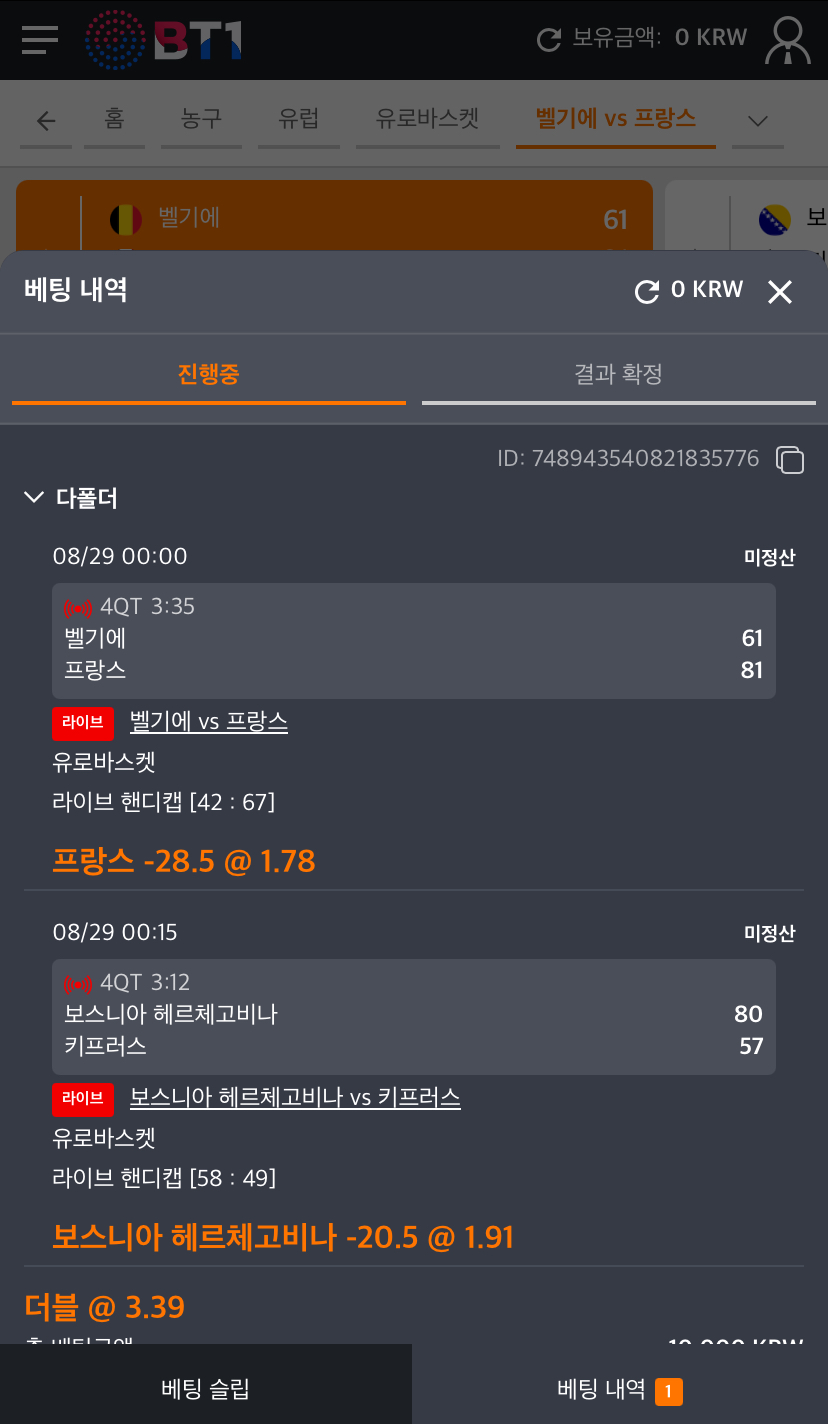Copy the bet ID number
The height and width of the screenshot is (1424, 828).
click(x=790, y=459)
